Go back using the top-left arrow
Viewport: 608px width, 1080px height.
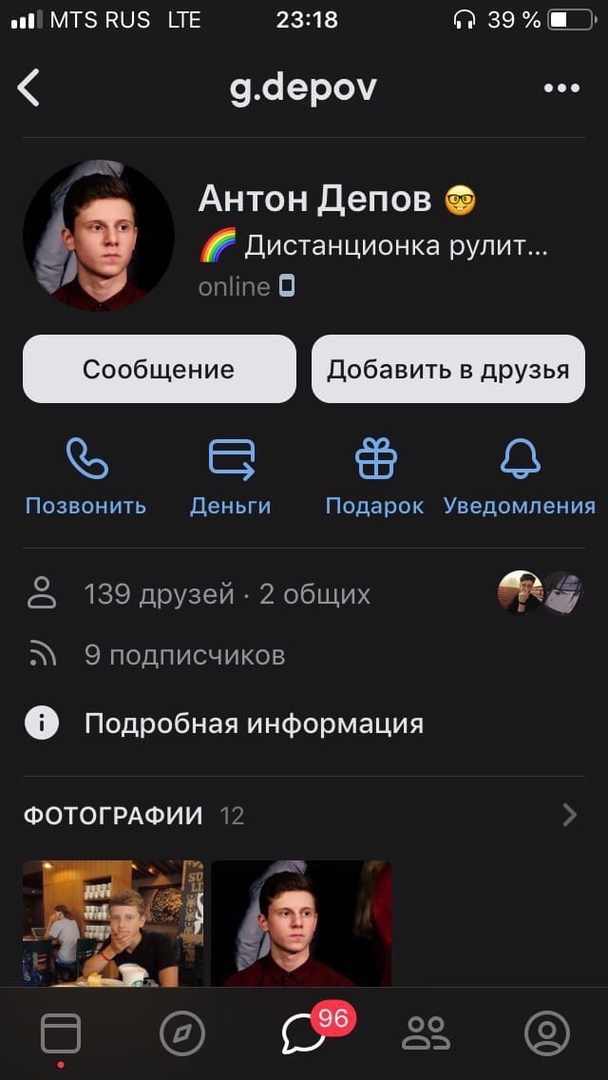(x=29, y=88)
